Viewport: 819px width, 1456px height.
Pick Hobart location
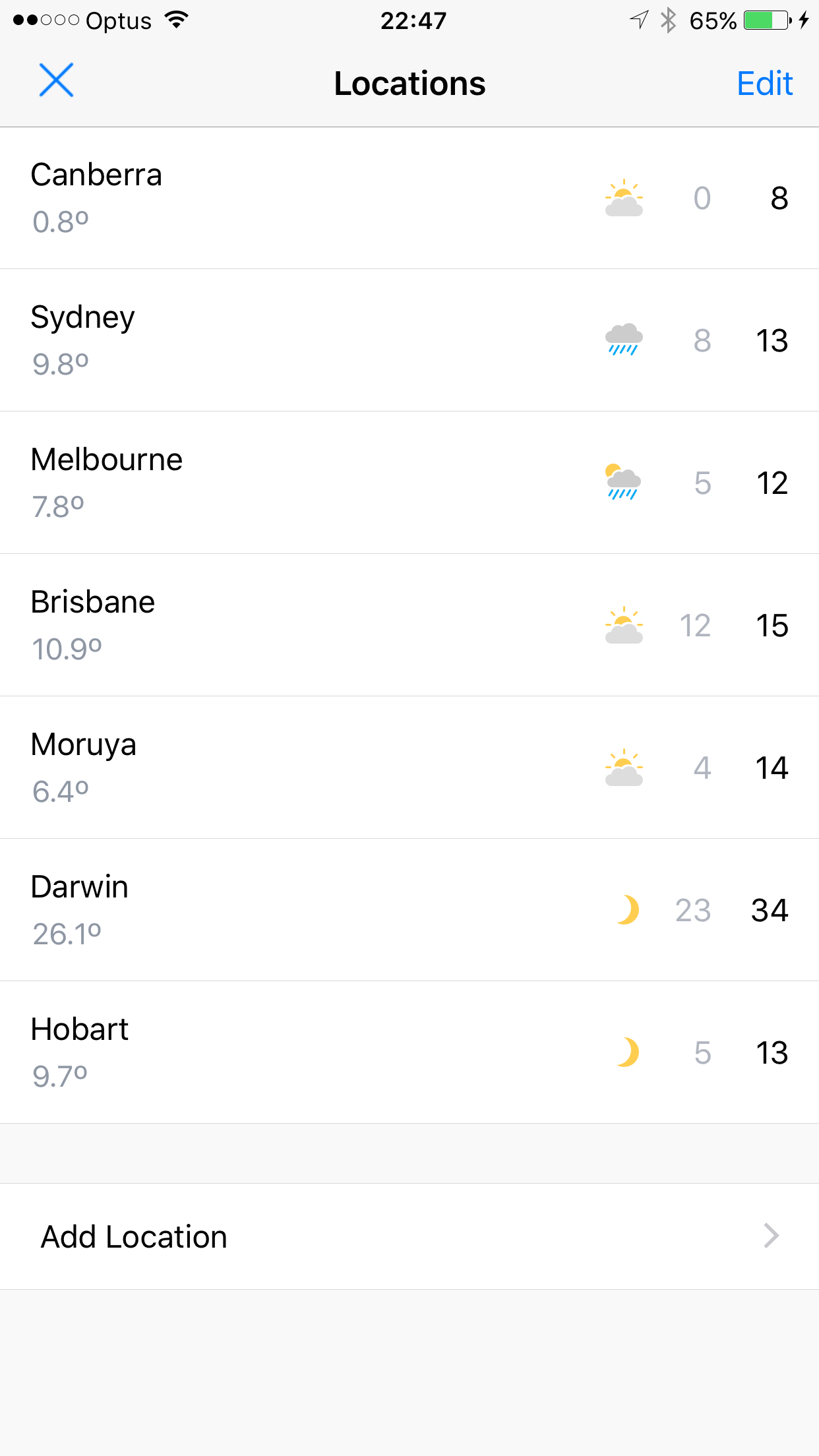pyautogui.click(x=409, y=1052)
